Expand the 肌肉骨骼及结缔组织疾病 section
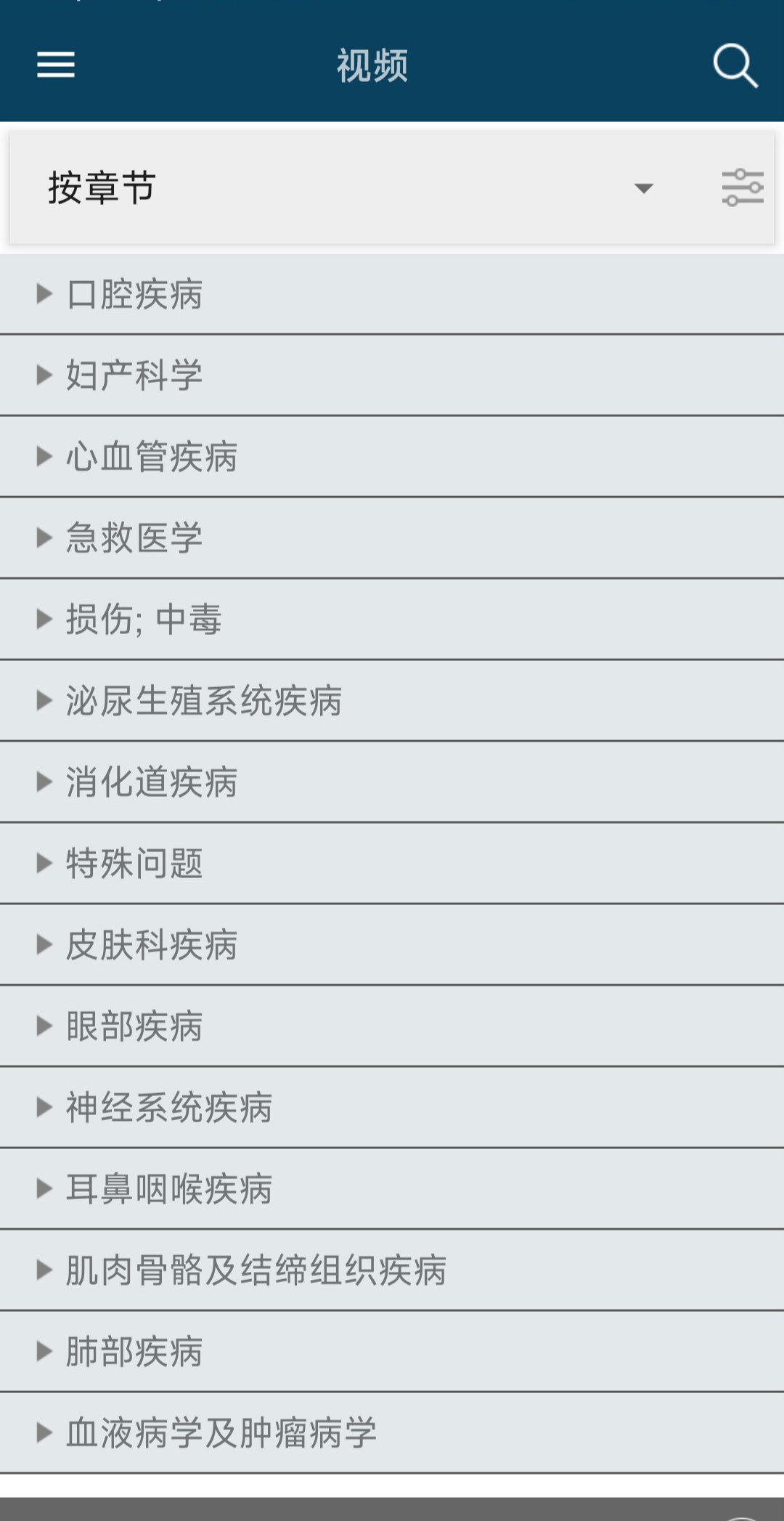The width and height of the screenshot is (784, 1521). (x=256, y=1270)
